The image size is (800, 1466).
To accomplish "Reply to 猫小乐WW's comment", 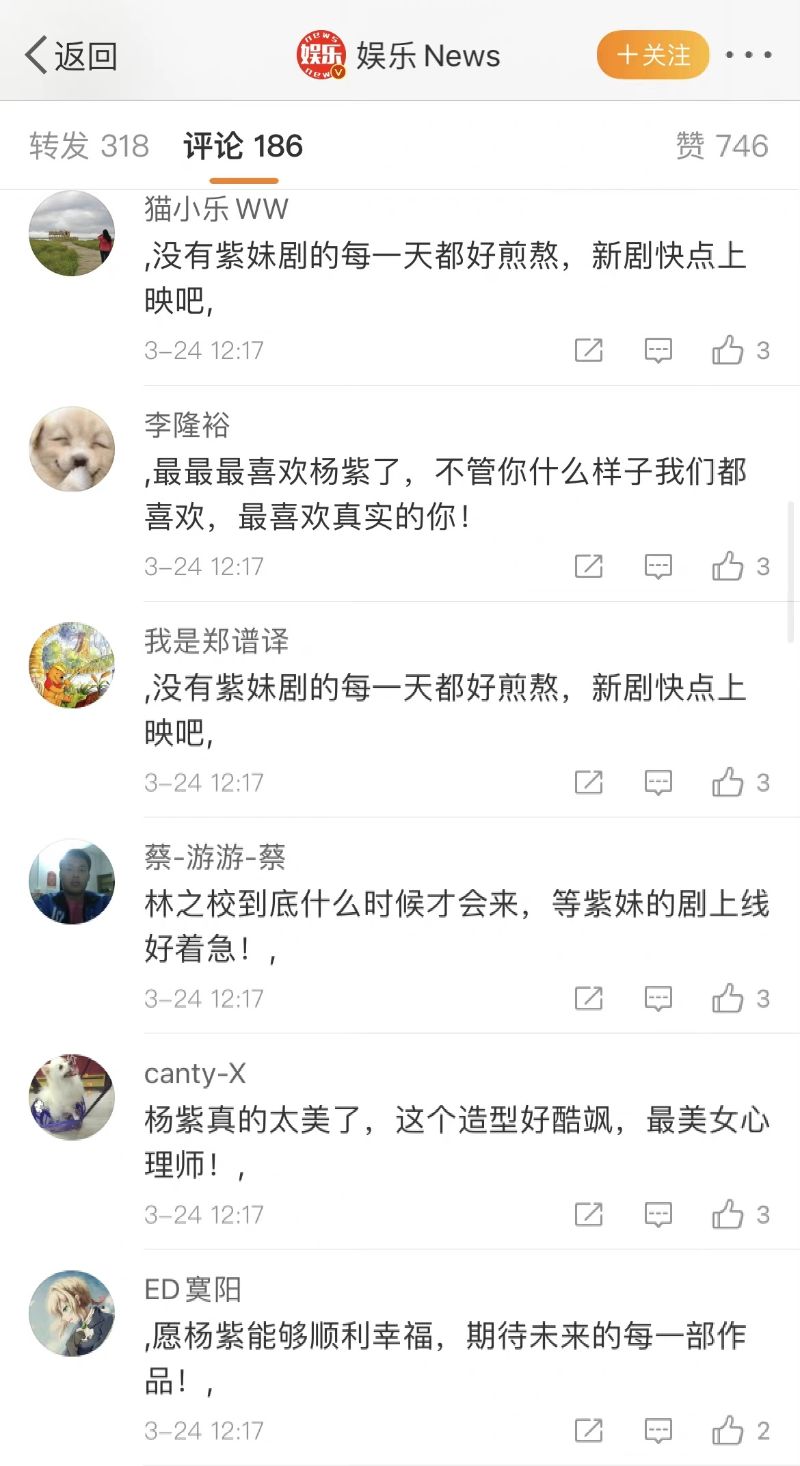I will (658, 350).
